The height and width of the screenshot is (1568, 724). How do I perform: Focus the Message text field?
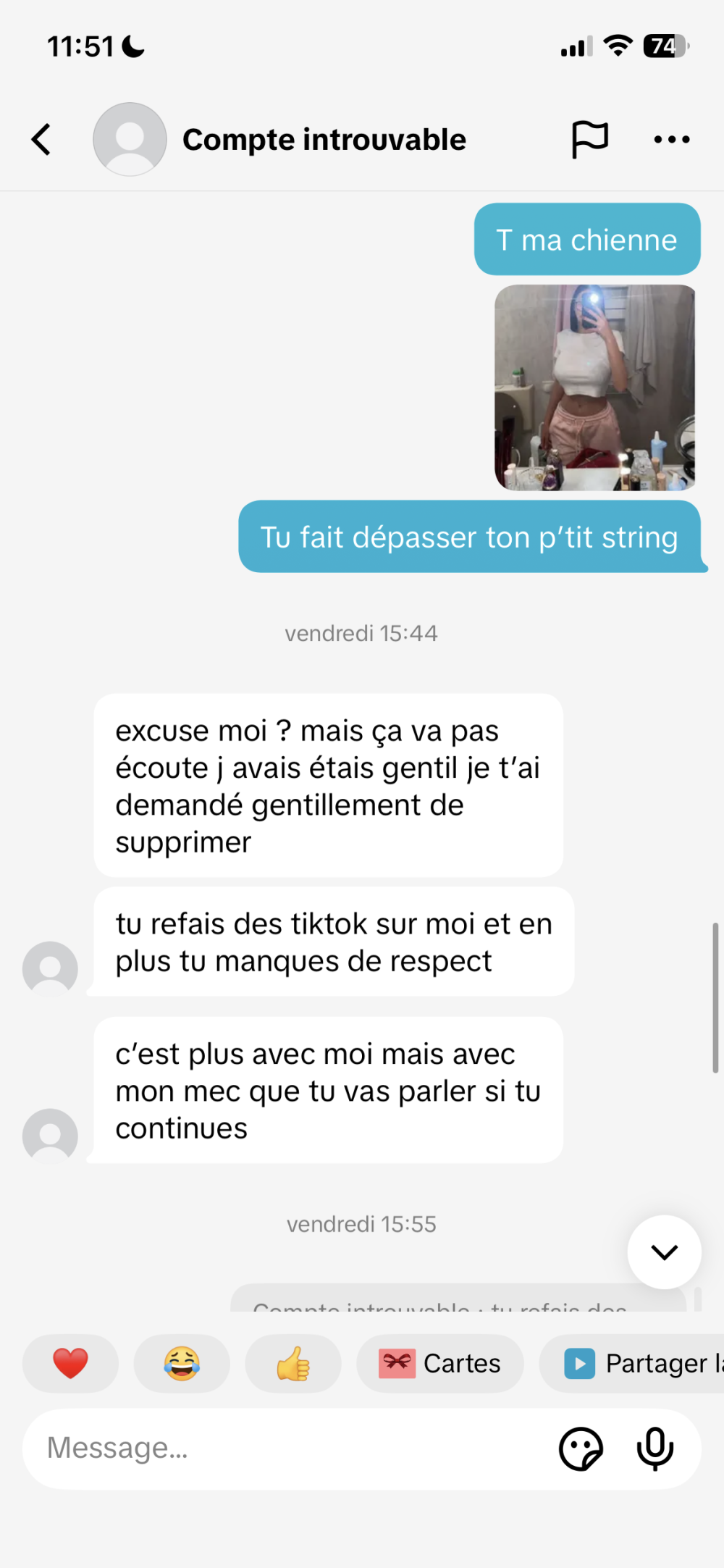[x=290, y=1448]
